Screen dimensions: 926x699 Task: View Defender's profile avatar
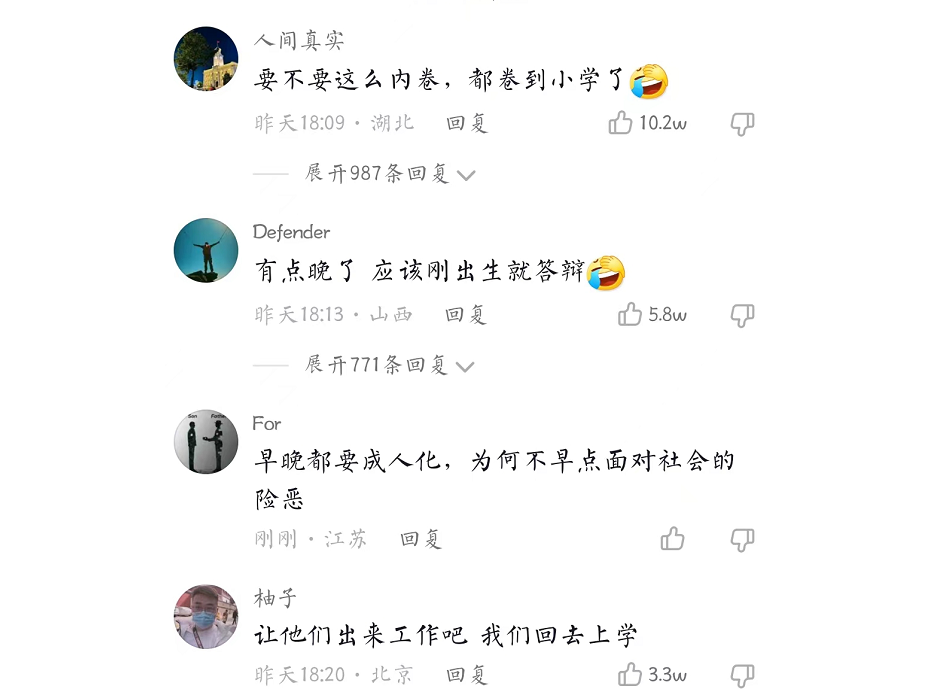click(x=206, y=250)
